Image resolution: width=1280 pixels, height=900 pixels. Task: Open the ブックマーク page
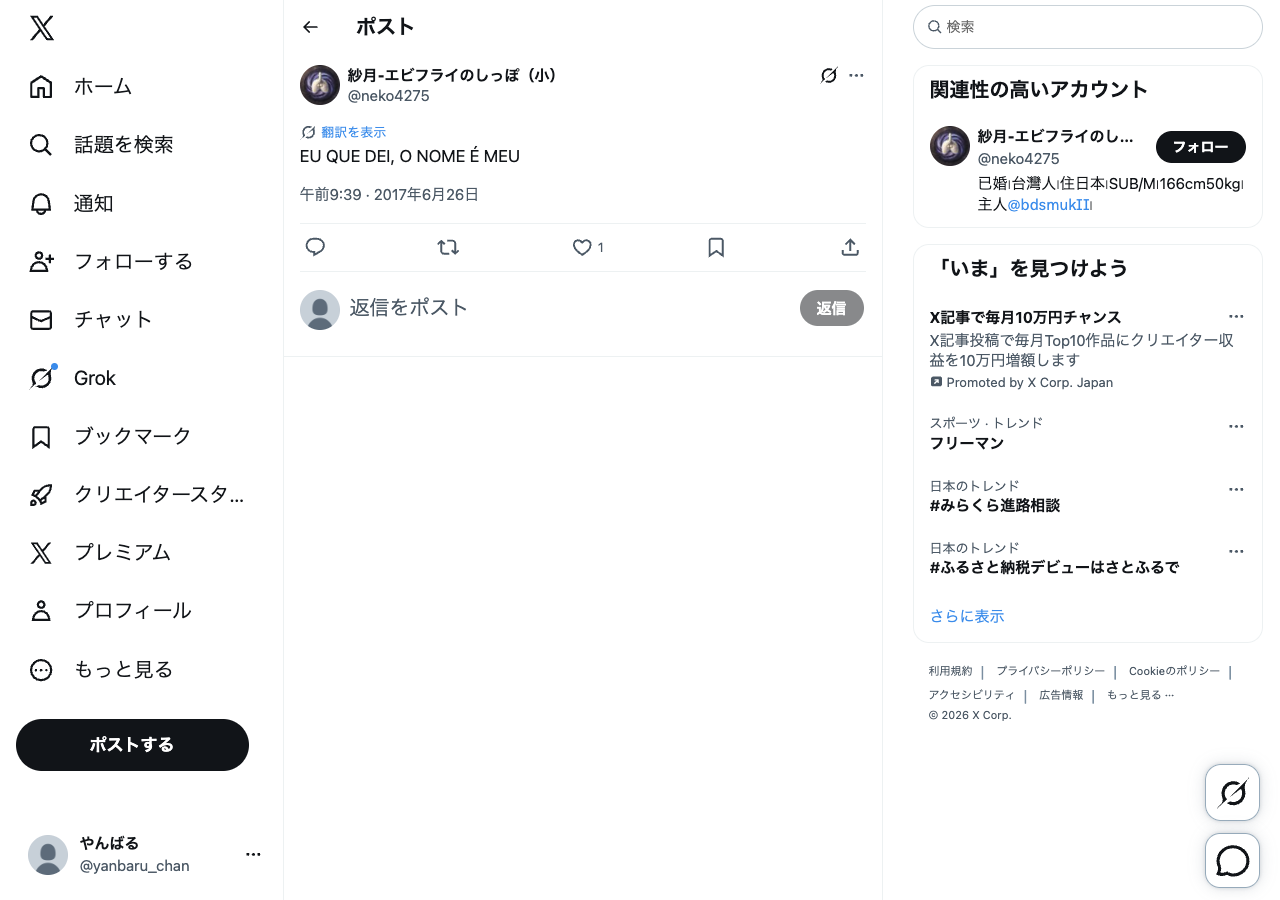(131, 437)
